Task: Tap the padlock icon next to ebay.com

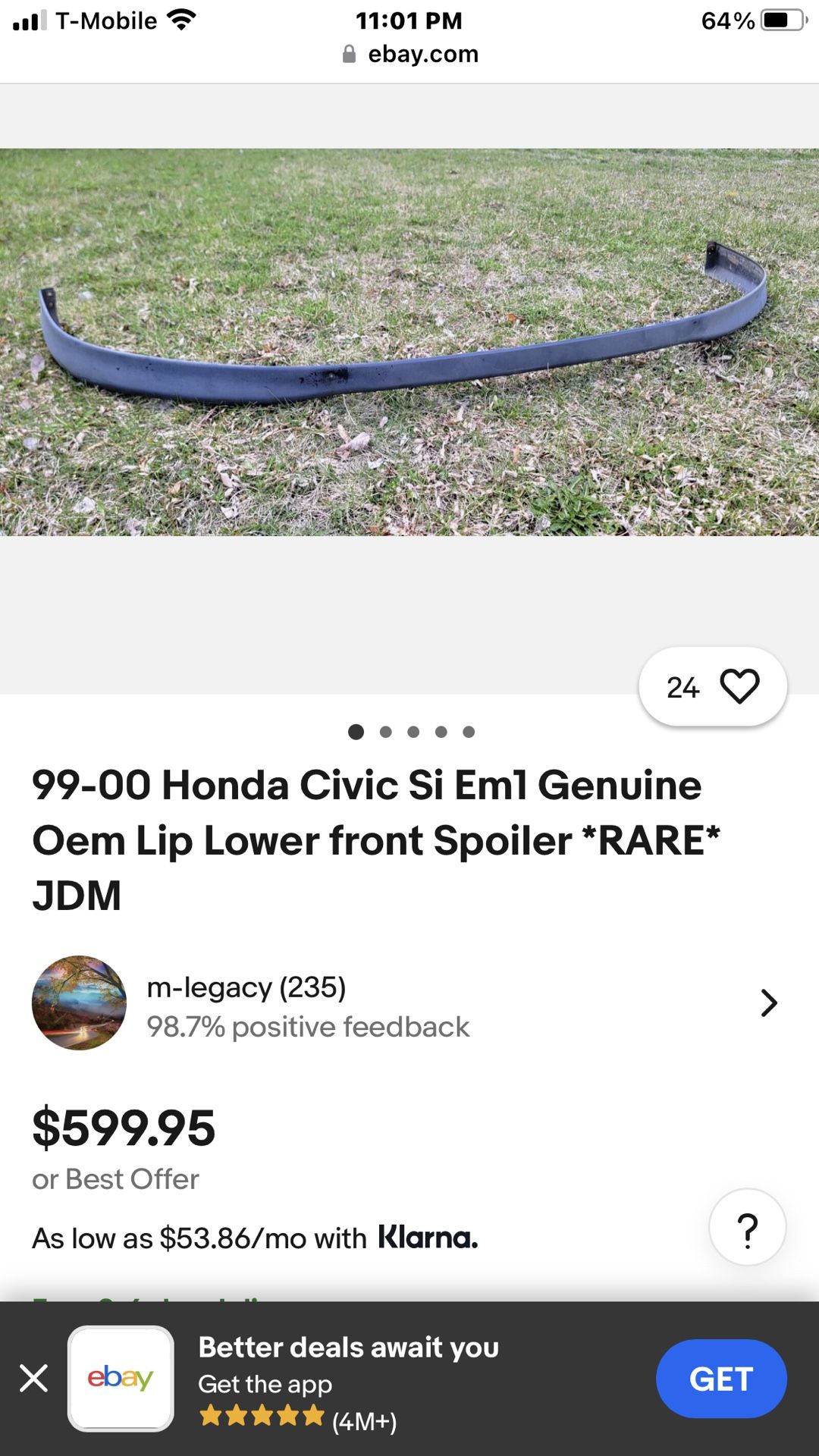Action: point(347,53)
